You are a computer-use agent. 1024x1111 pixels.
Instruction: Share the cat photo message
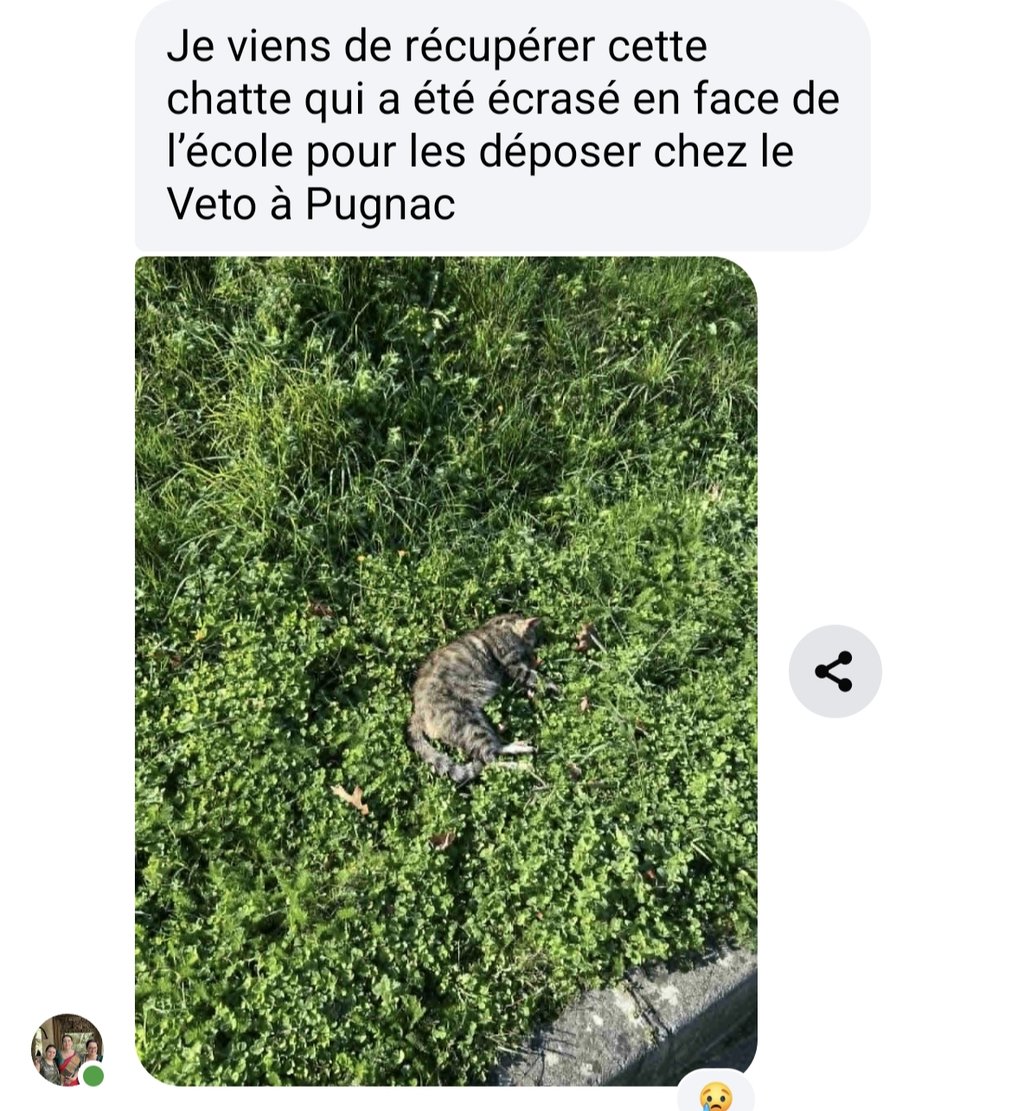[835, 671]
